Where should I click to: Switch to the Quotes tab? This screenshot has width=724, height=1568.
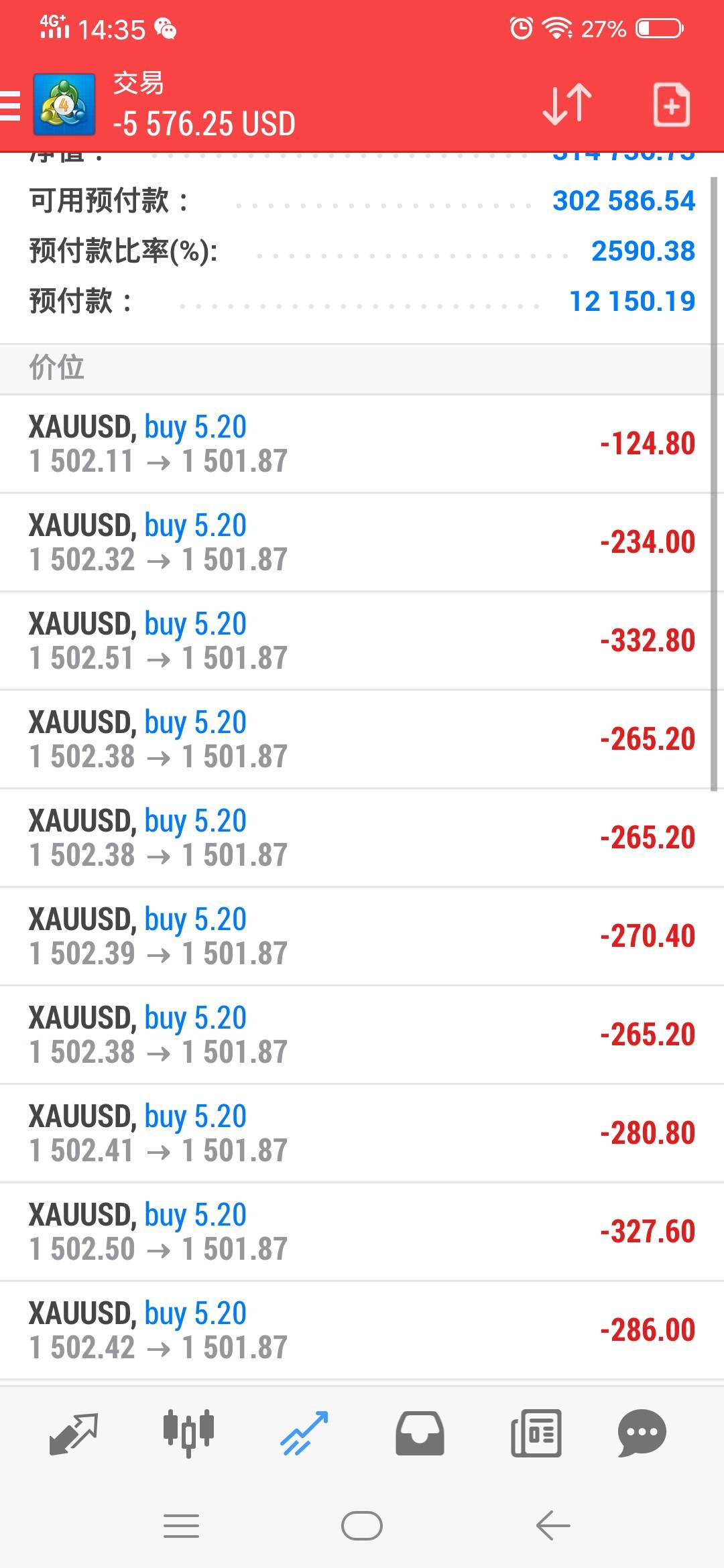click(x=74, y=1433)
